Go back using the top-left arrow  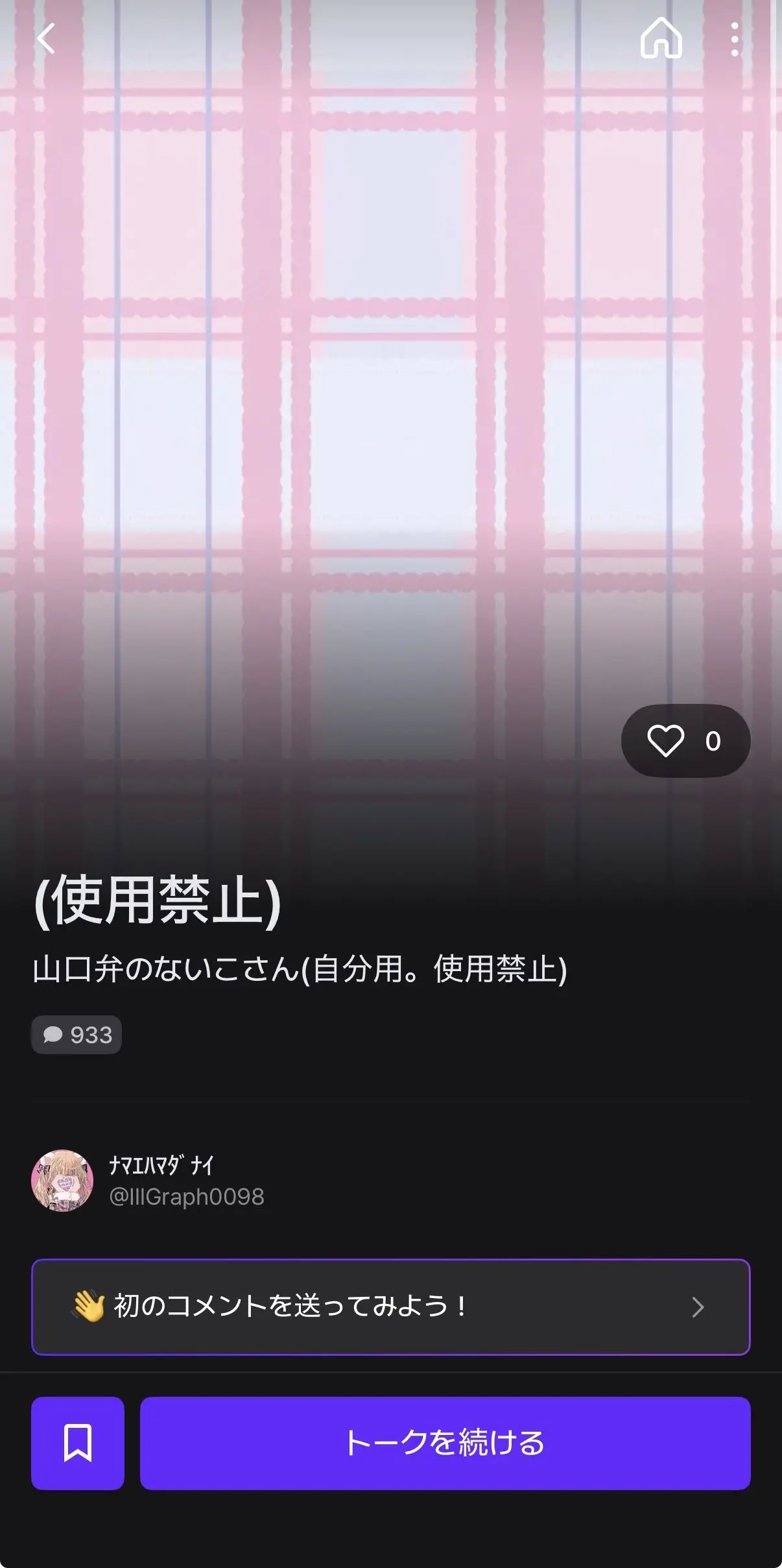(45, 39)
